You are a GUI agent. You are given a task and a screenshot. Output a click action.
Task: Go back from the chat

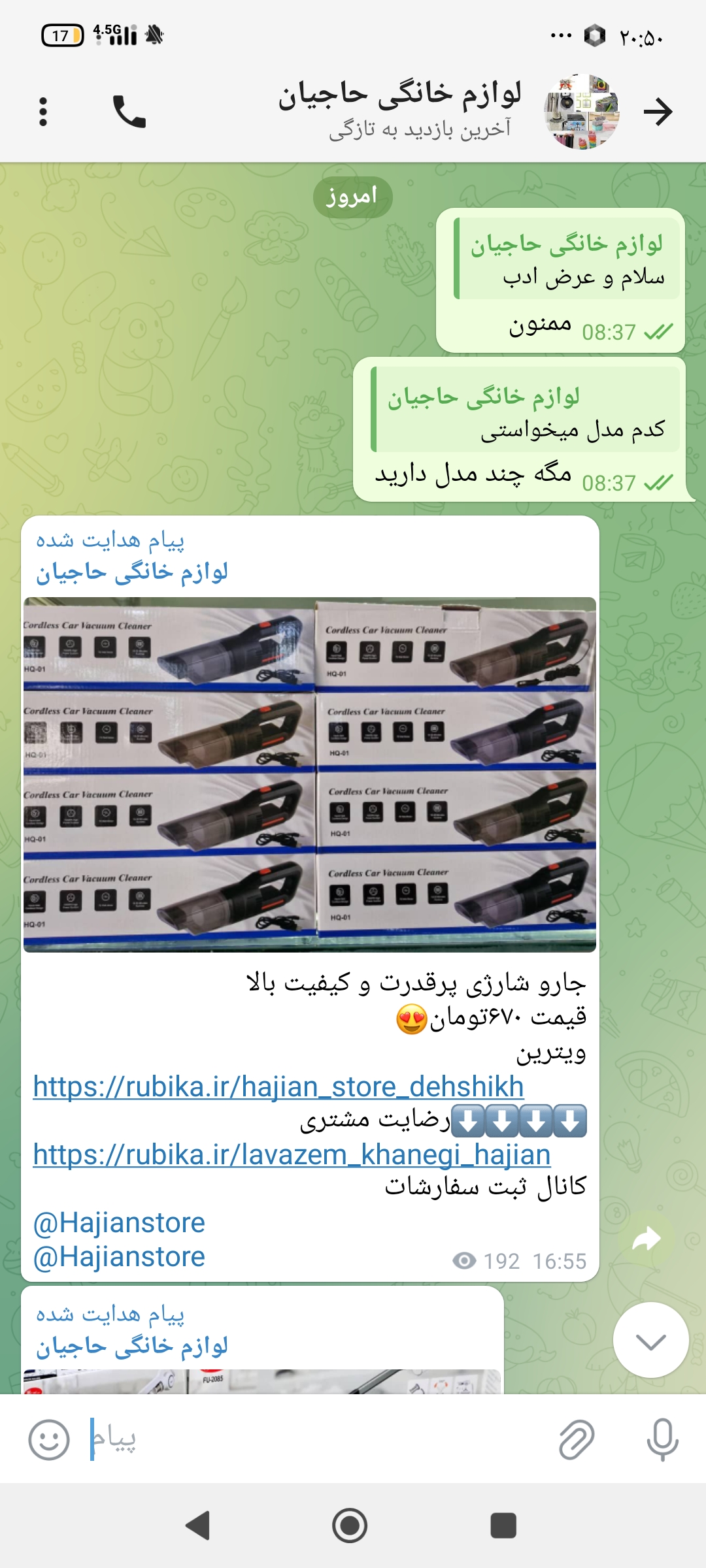pos(658,112)
